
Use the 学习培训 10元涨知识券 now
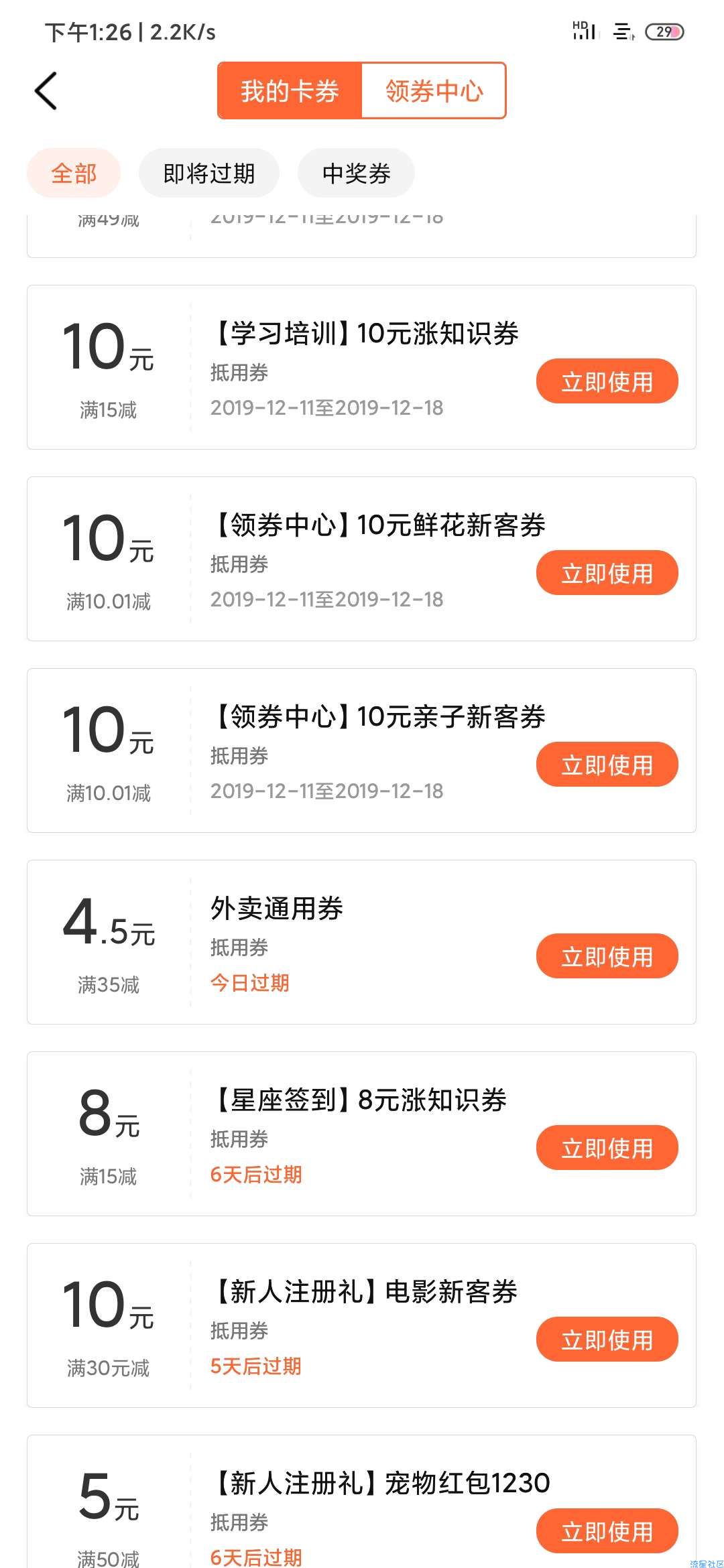point(607,381)
